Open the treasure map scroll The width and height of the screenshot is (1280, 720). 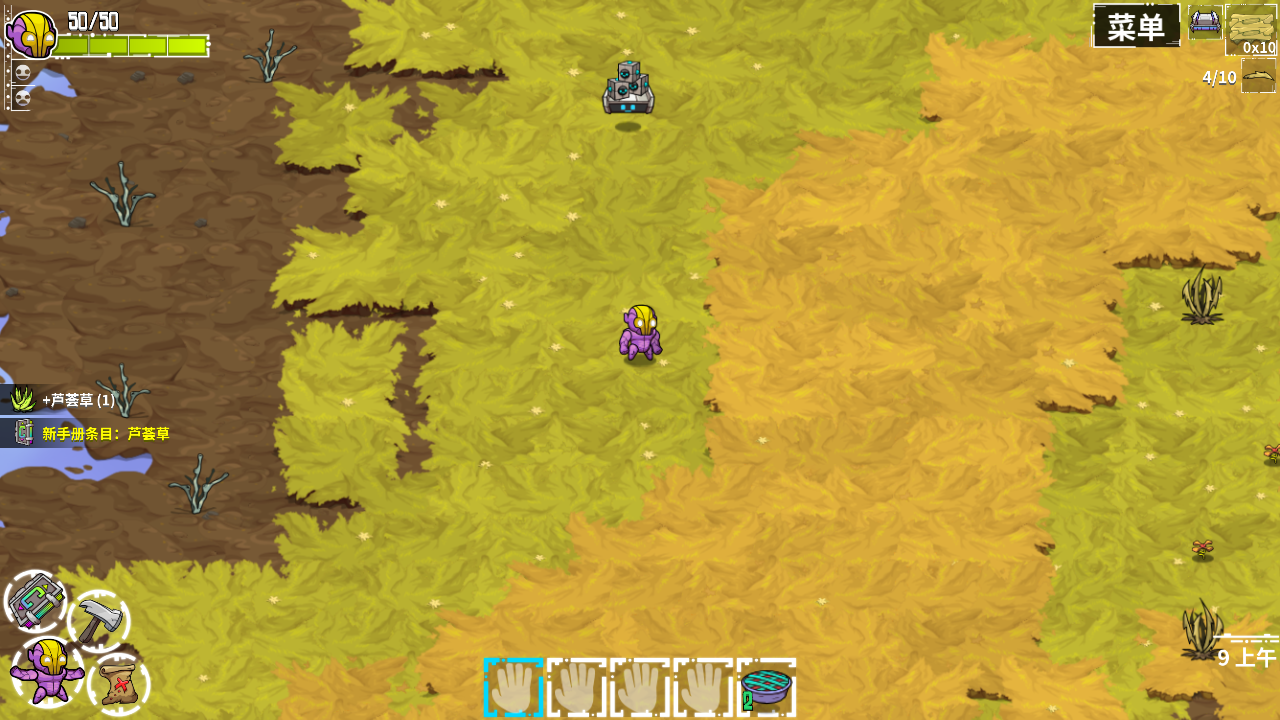[x=118, y=685]
